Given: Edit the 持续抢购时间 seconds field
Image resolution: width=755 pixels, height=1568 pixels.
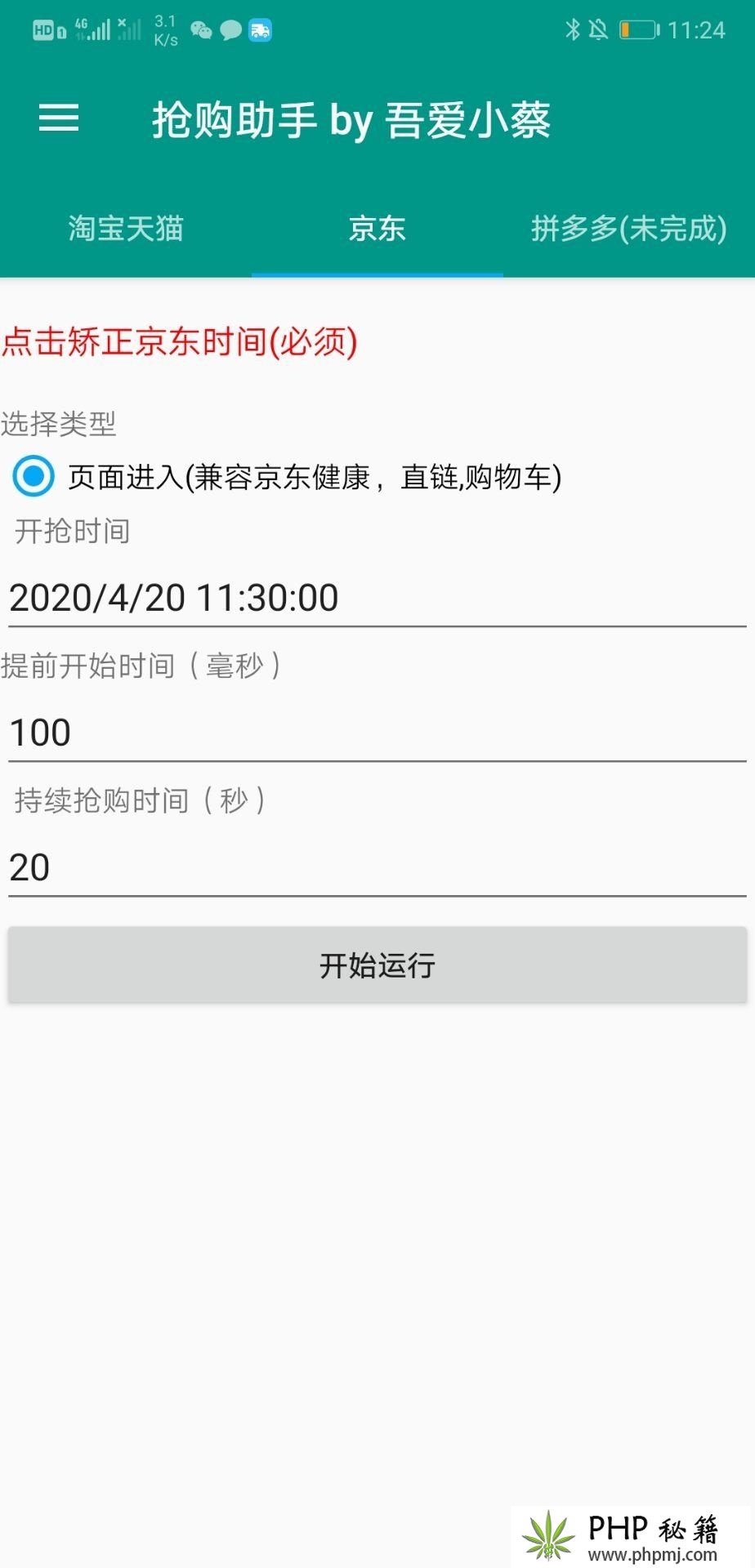Looking at the screenshot, I should [x=377, y=867].
